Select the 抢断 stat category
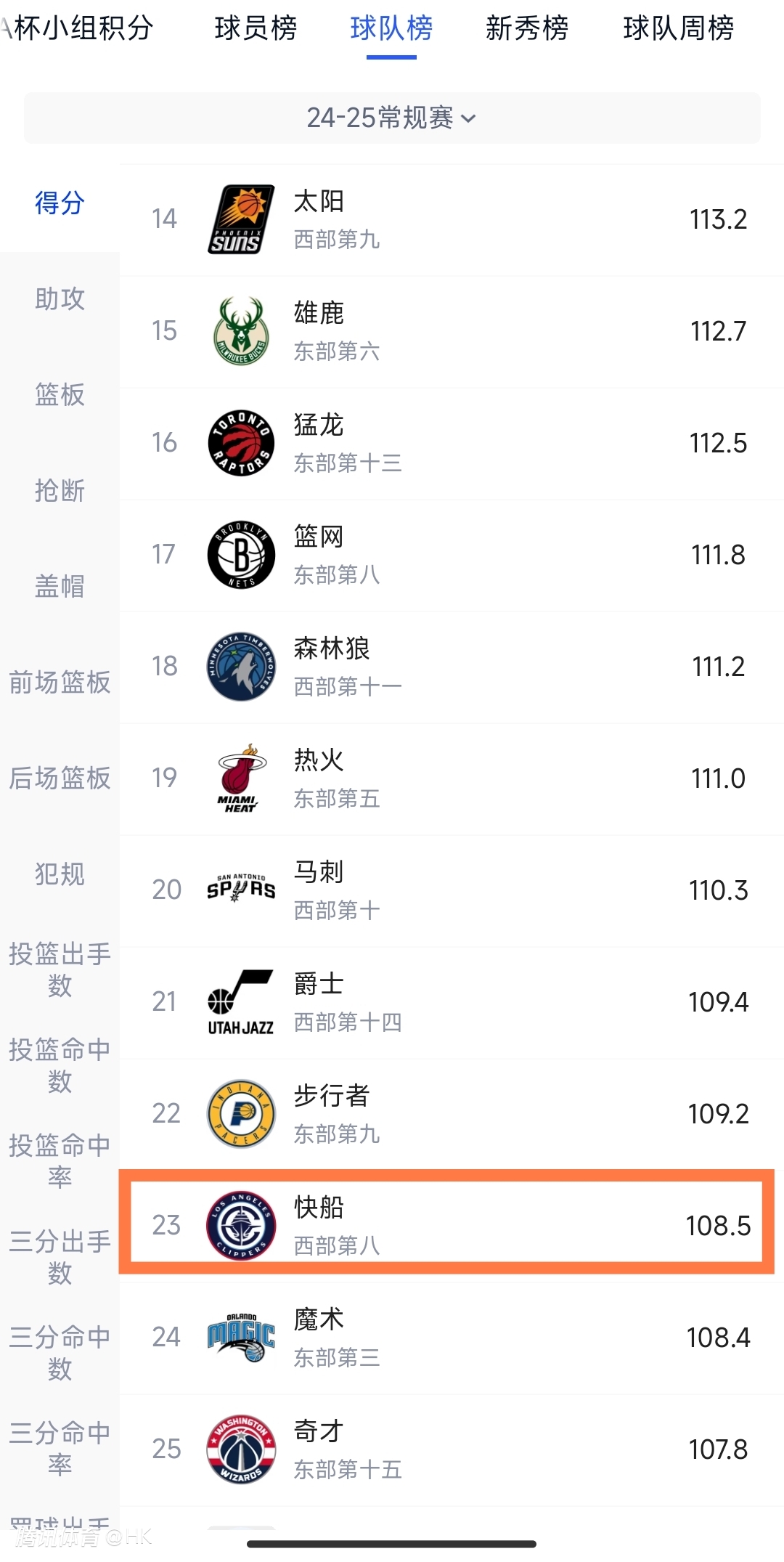Viewport: 784px width, 1562px height. (60, 490)
